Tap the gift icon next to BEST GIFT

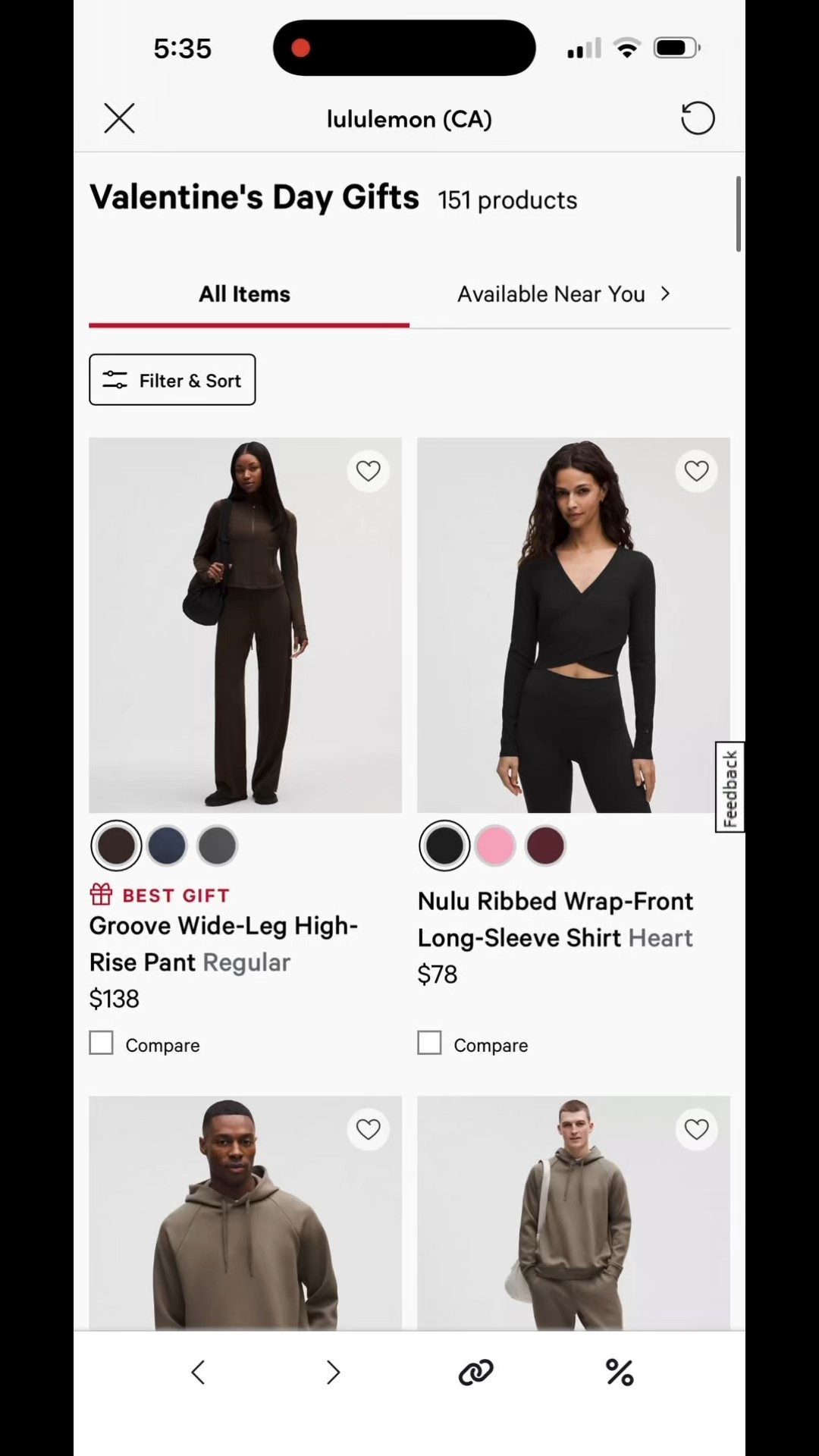pyautogui.click(x=101, y=894)
